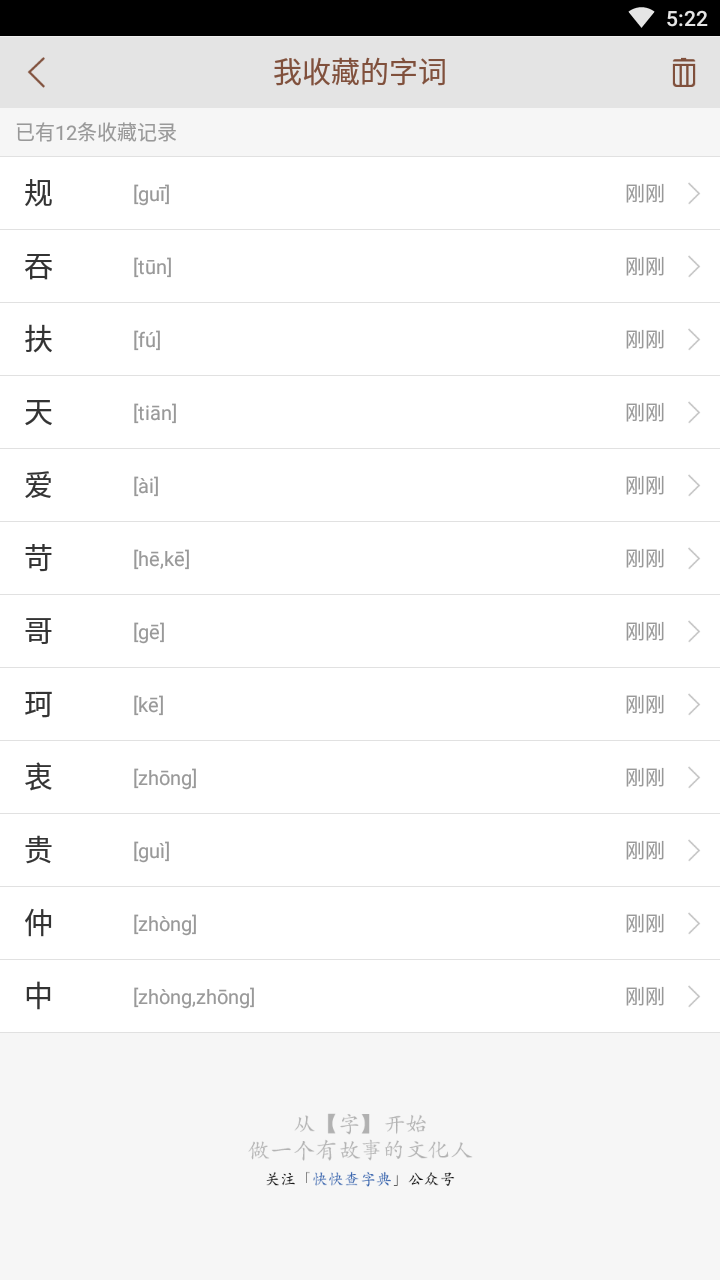Screen dimensions: 720x1280
Task: Expand details for the character 仲
Action: coord(693,923)
